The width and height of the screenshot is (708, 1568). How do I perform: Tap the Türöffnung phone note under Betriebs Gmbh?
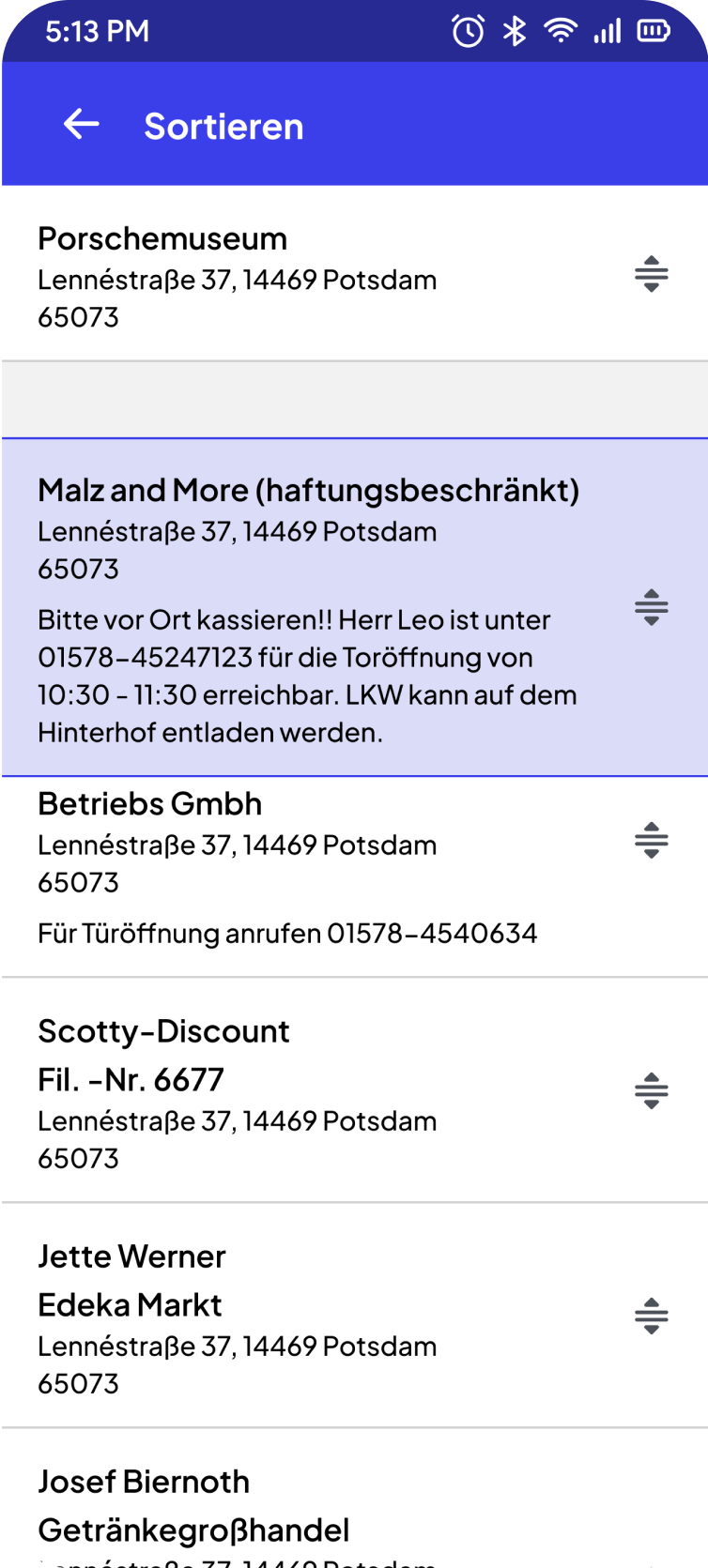coord(287,933)
